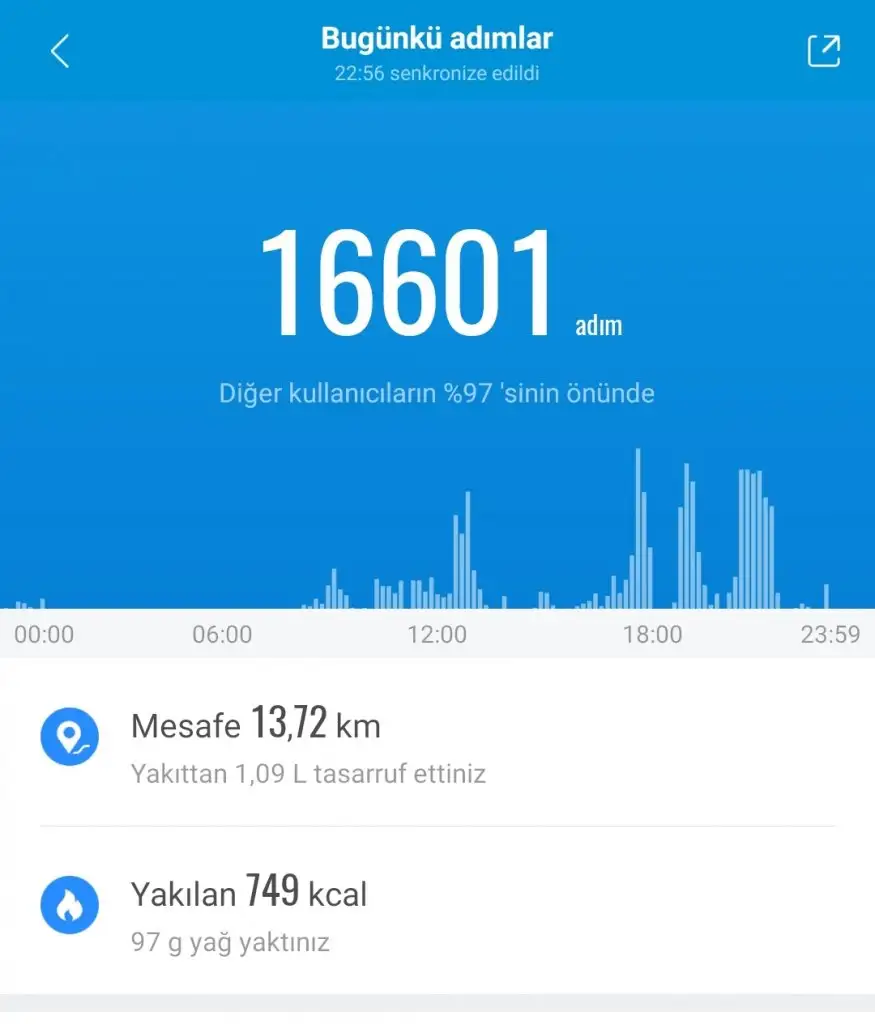Viewport: 875px width, 1024px height.
Task: Share today's steps summary
Action: [823, 51]
